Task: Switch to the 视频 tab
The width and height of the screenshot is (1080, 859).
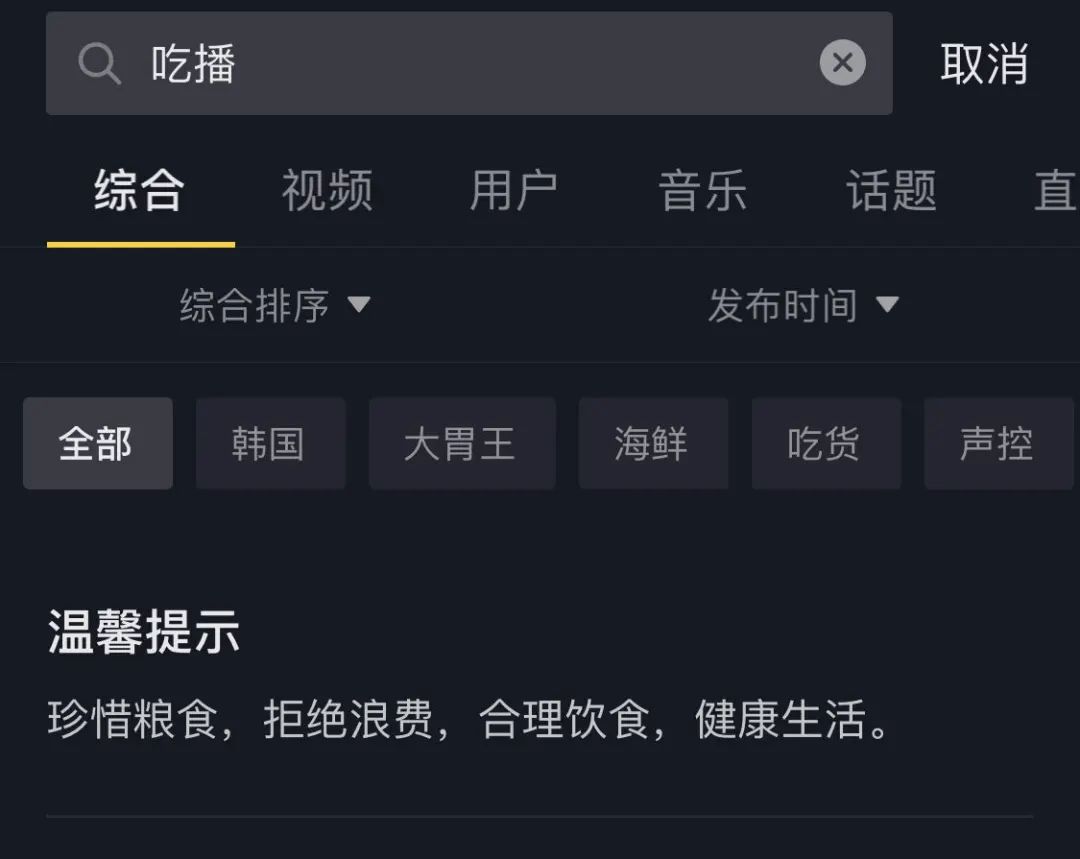Action: [x=327, y=190]
